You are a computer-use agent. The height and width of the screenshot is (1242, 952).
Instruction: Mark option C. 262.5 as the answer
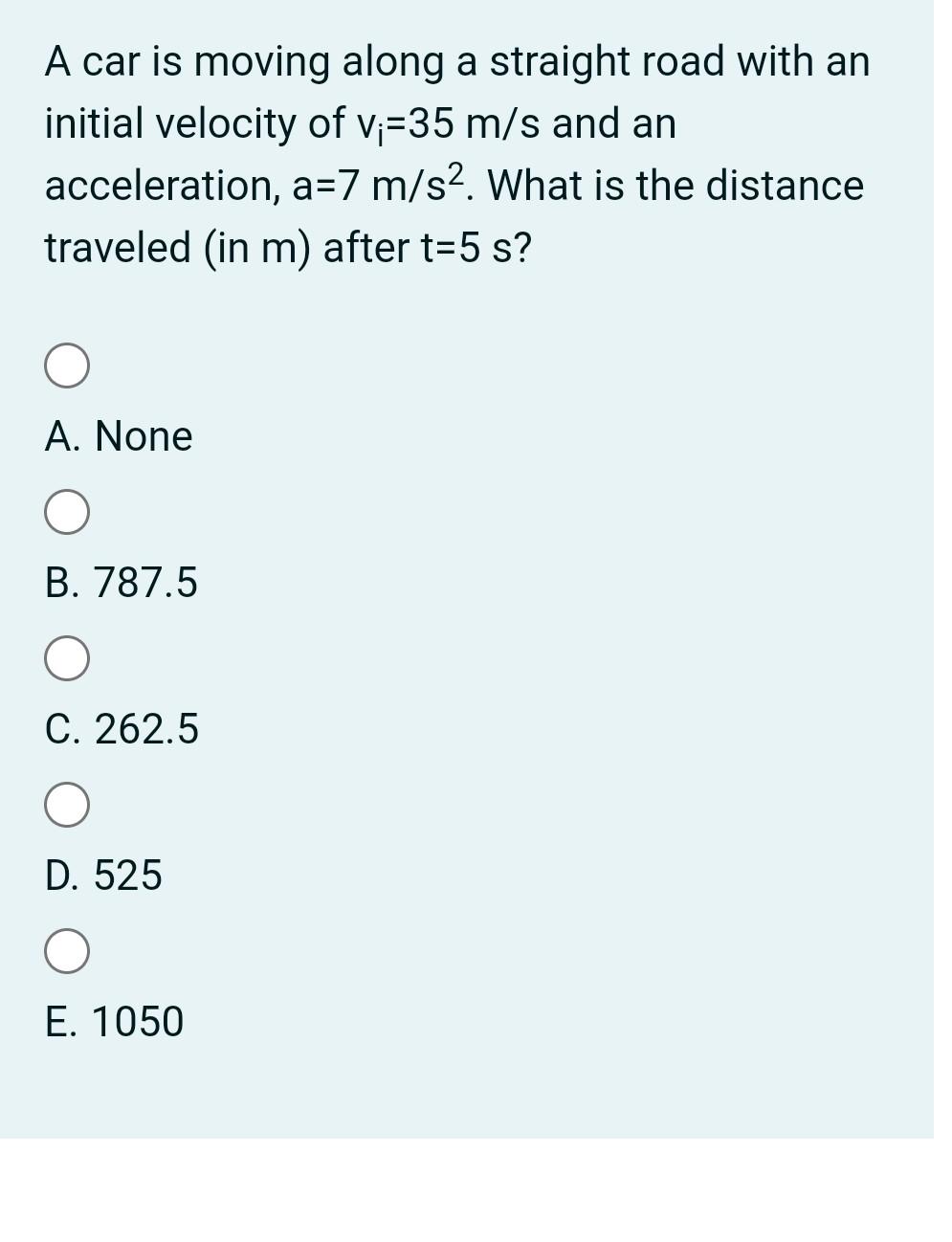[67, 659]
